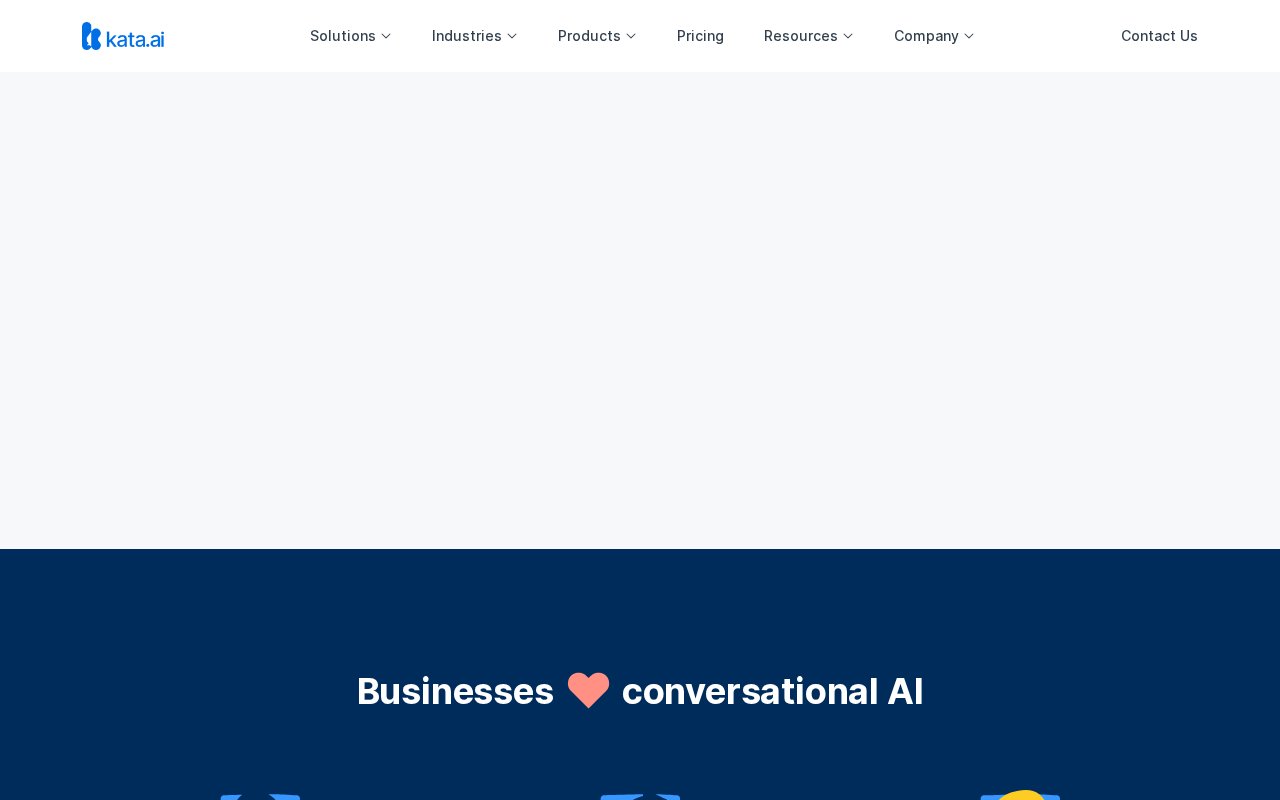Expand the Industries dropdown
The width and height of the screenshot is (1280, 800).
click(x=474, y=36)
